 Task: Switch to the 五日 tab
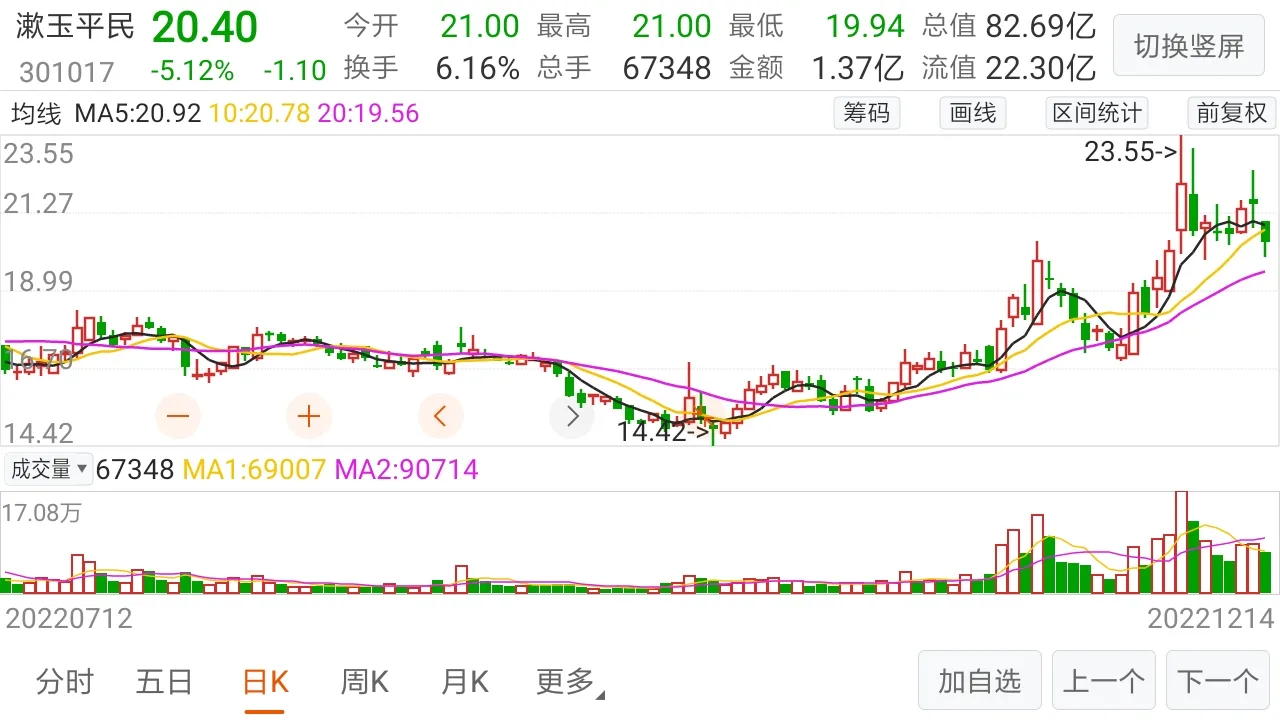click(x=164, y=682)
